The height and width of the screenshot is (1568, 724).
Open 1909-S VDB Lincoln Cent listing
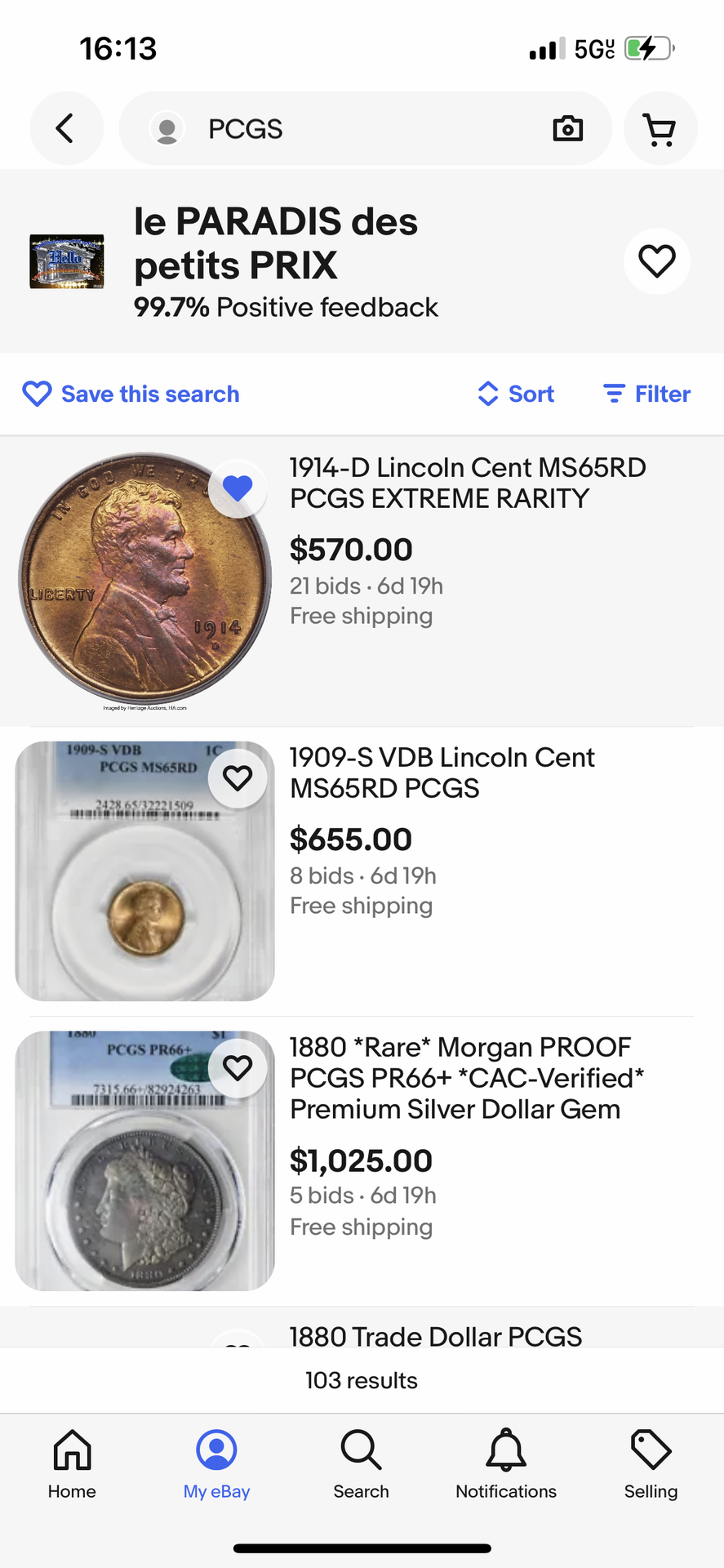442,773
